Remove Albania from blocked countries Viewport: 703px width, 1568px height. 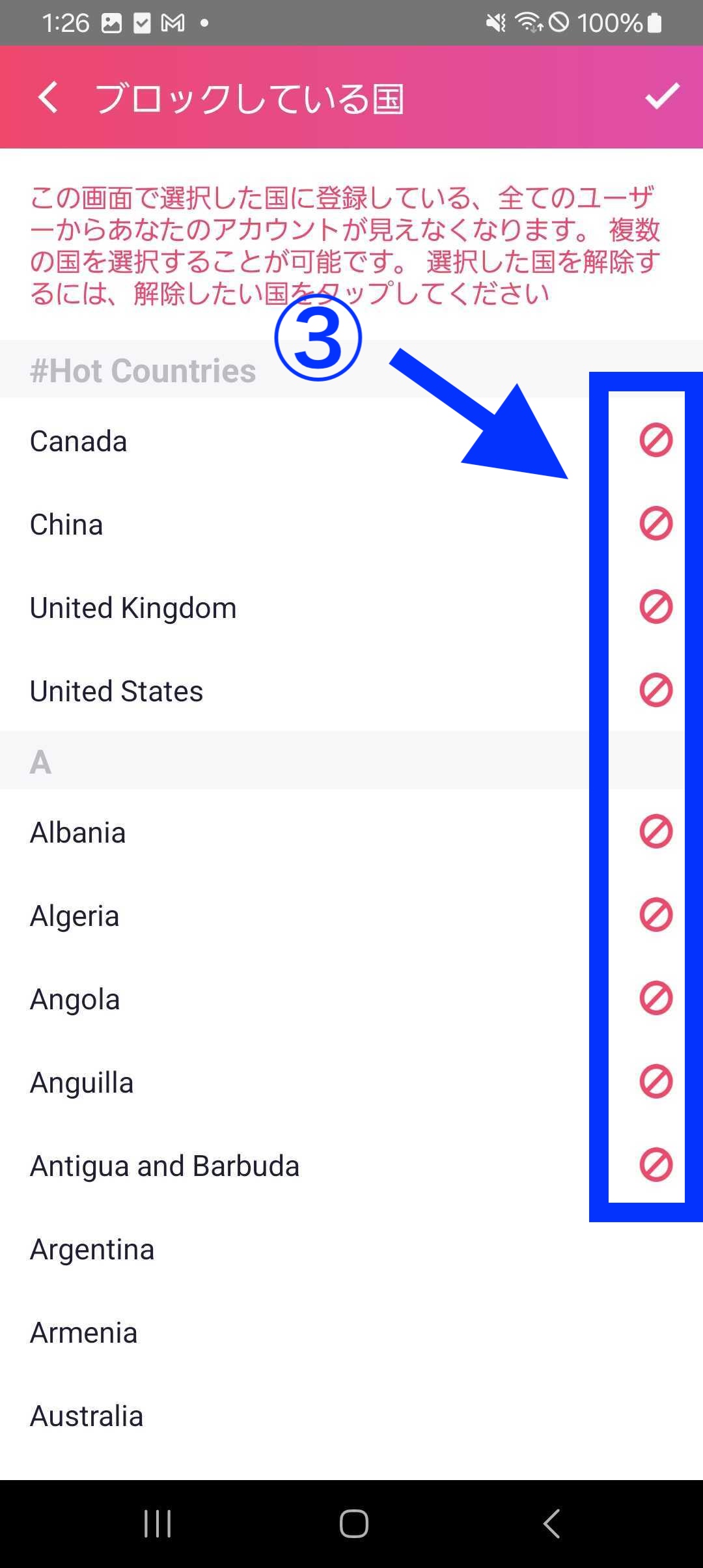pyautogui.click(x=351, y=832)
